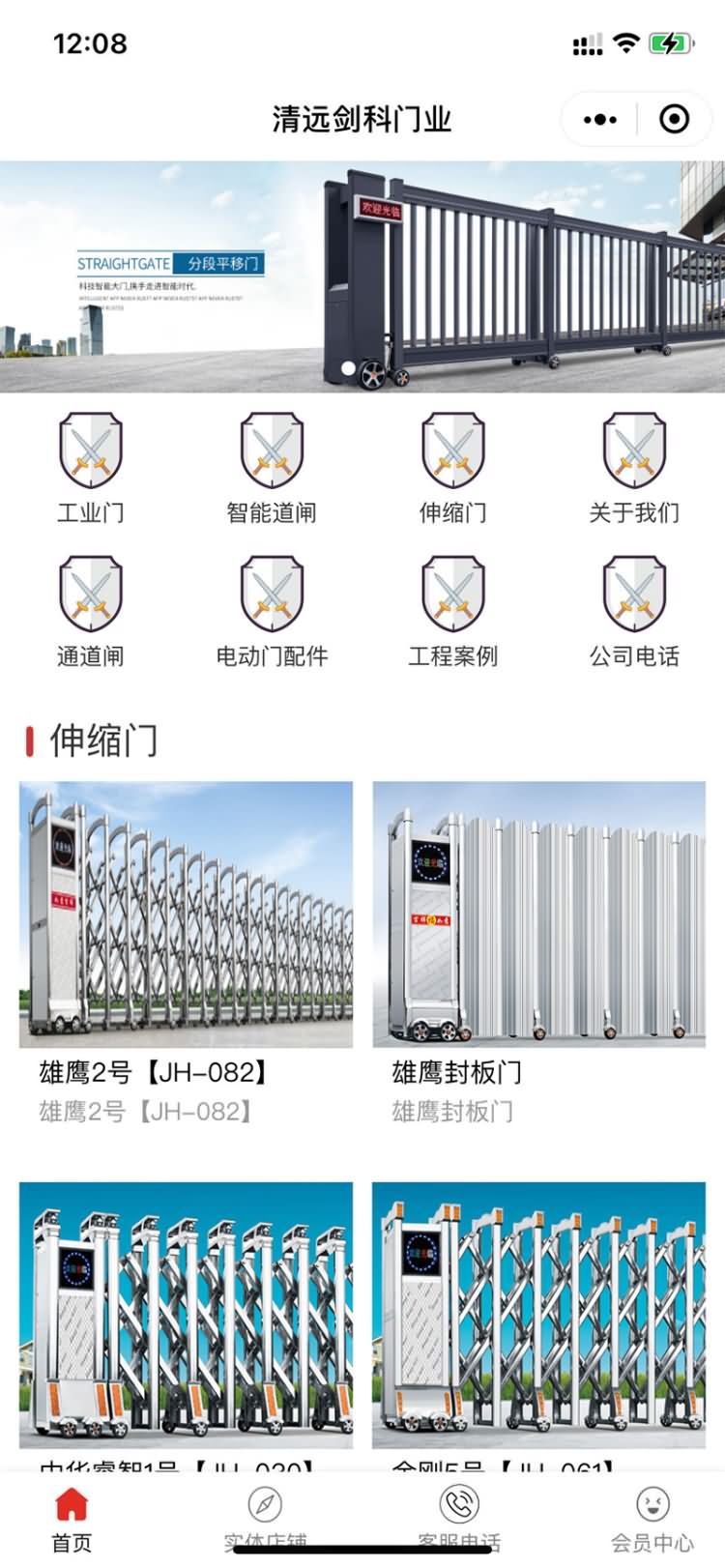Open the 中华睿智1号 product card
Viewport: 725px width, 1568px height.
click(186, 1326)
